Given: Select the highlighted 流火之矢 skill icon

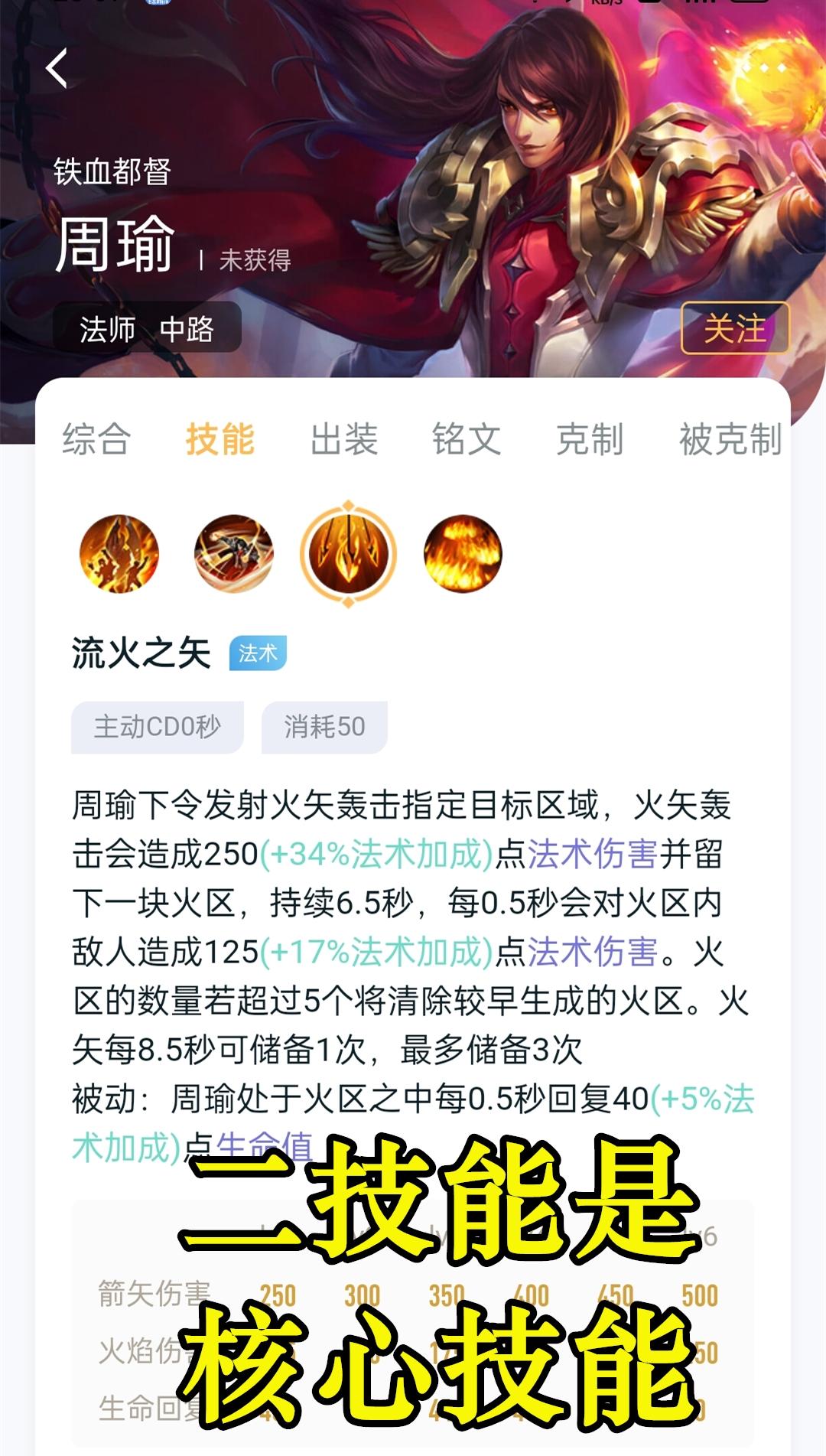Looking at the screenshot, I should 348,553.
